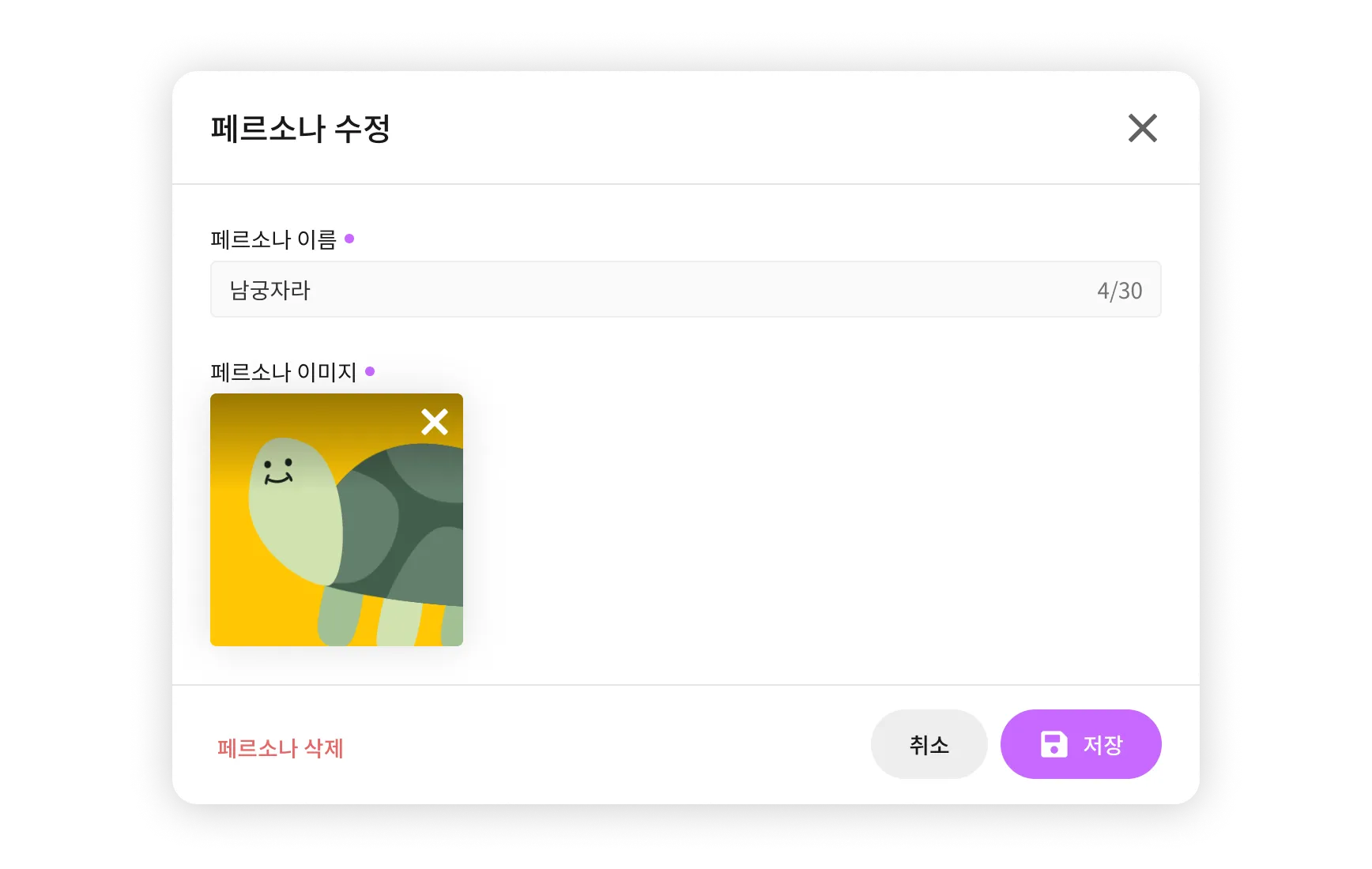This screenshot has height=869, width=1372.
Task: Tap the 페르소나 삭제 link
Action: click(280, 747)
